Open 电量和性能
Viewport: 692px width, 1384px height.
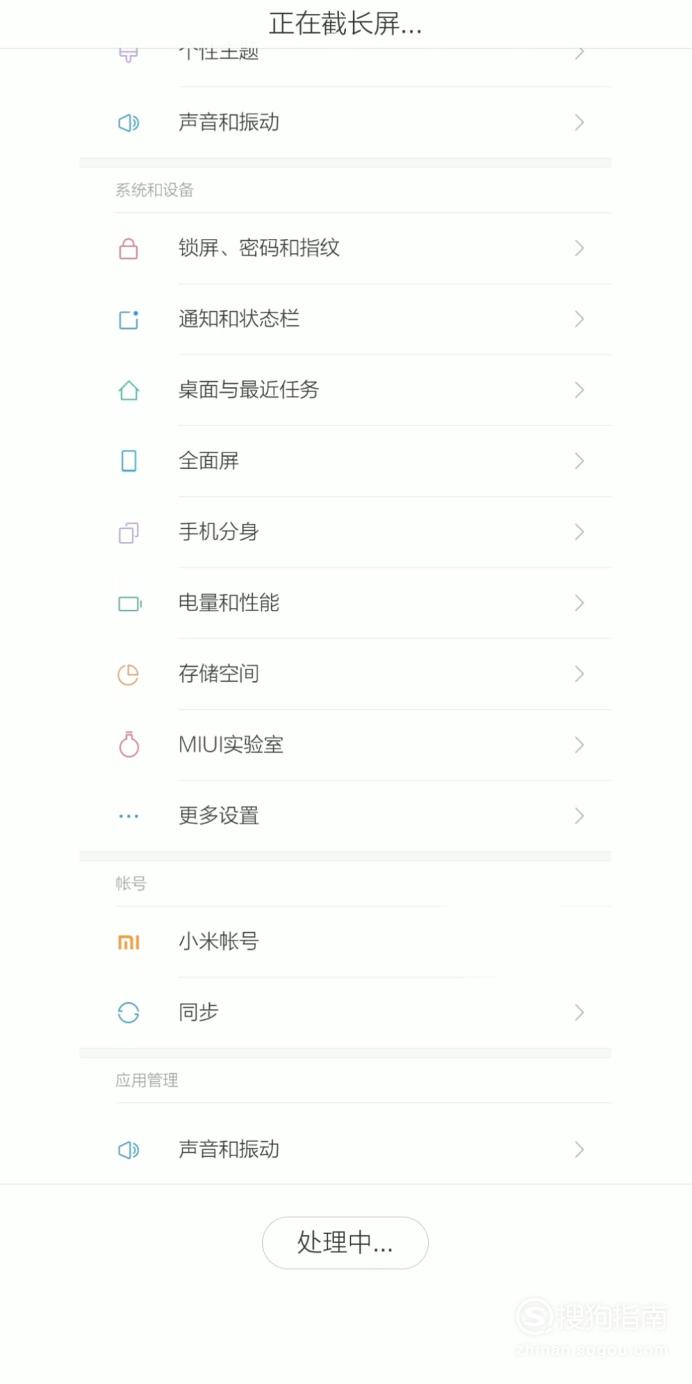(345, 603)
